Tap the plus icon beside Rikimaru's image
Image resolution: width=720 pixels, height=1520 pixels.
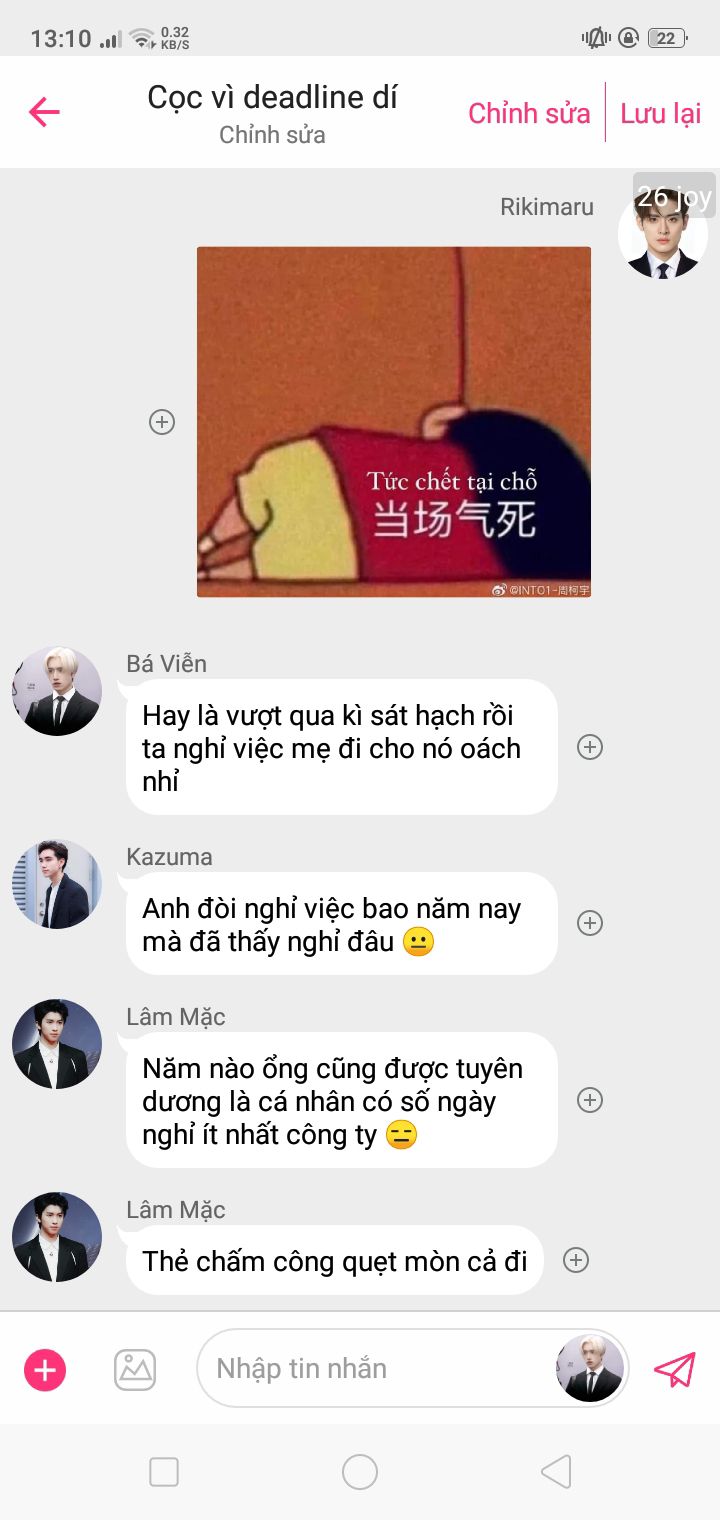click(x=162, y=422)
